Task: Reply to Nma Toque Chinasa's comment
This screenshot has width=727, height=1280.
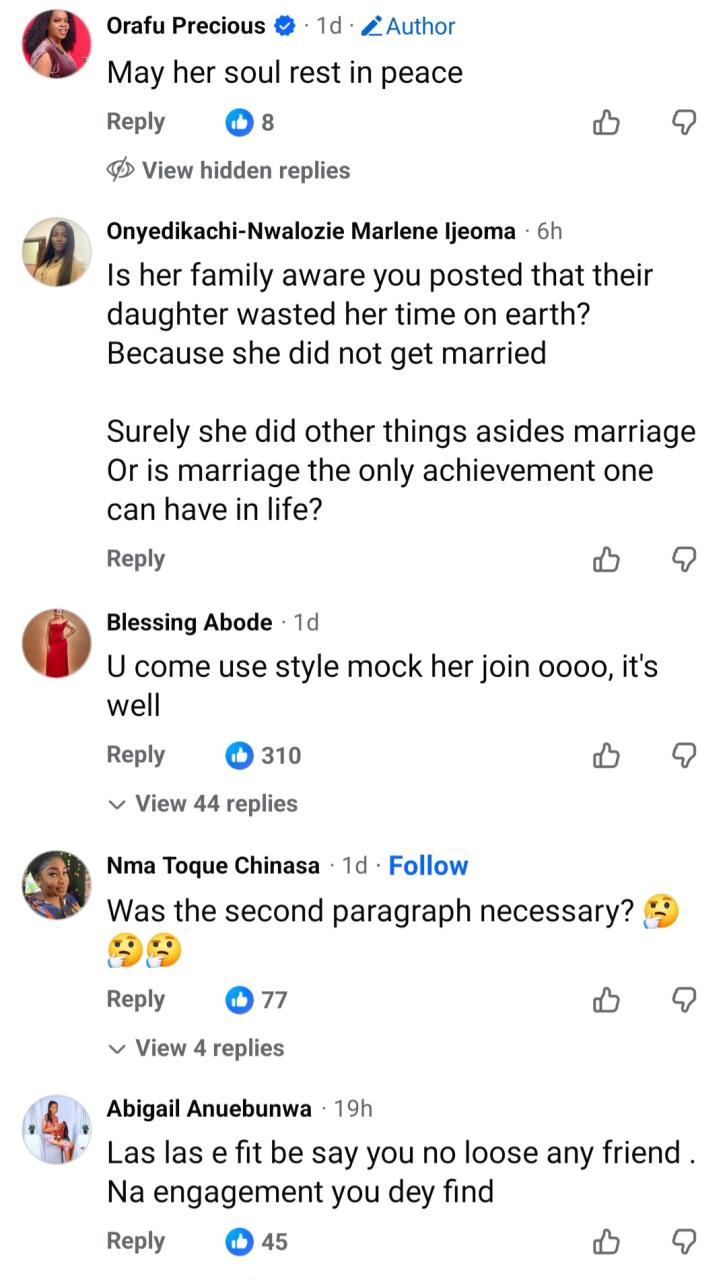Action: click(x=135, y=999)
